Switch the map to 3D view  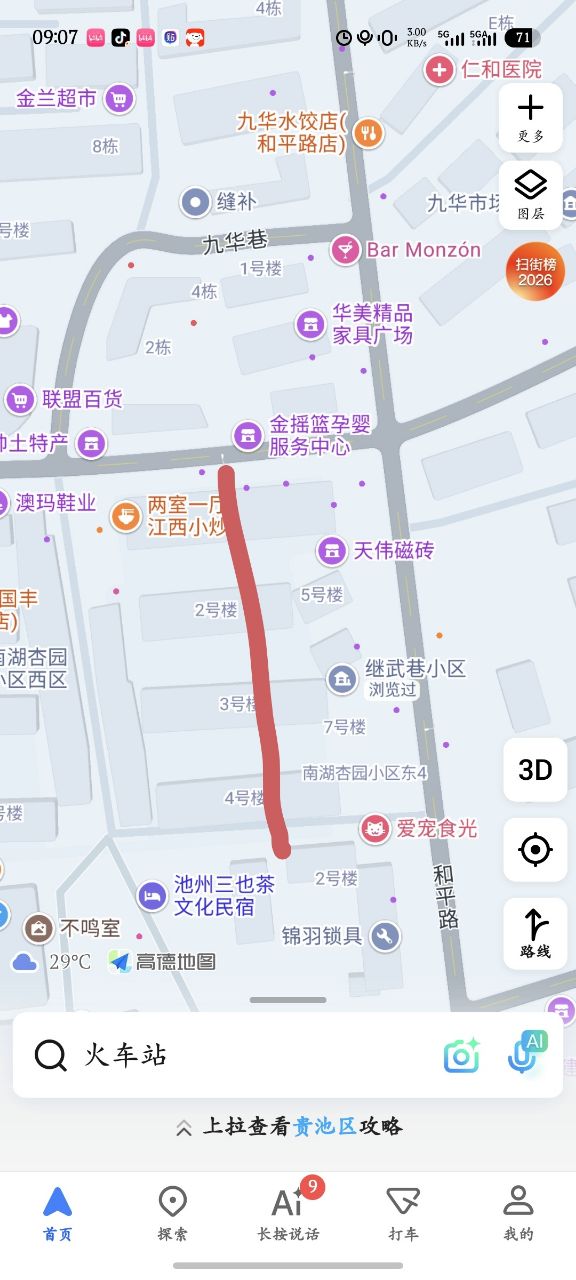tap(535, 770)
